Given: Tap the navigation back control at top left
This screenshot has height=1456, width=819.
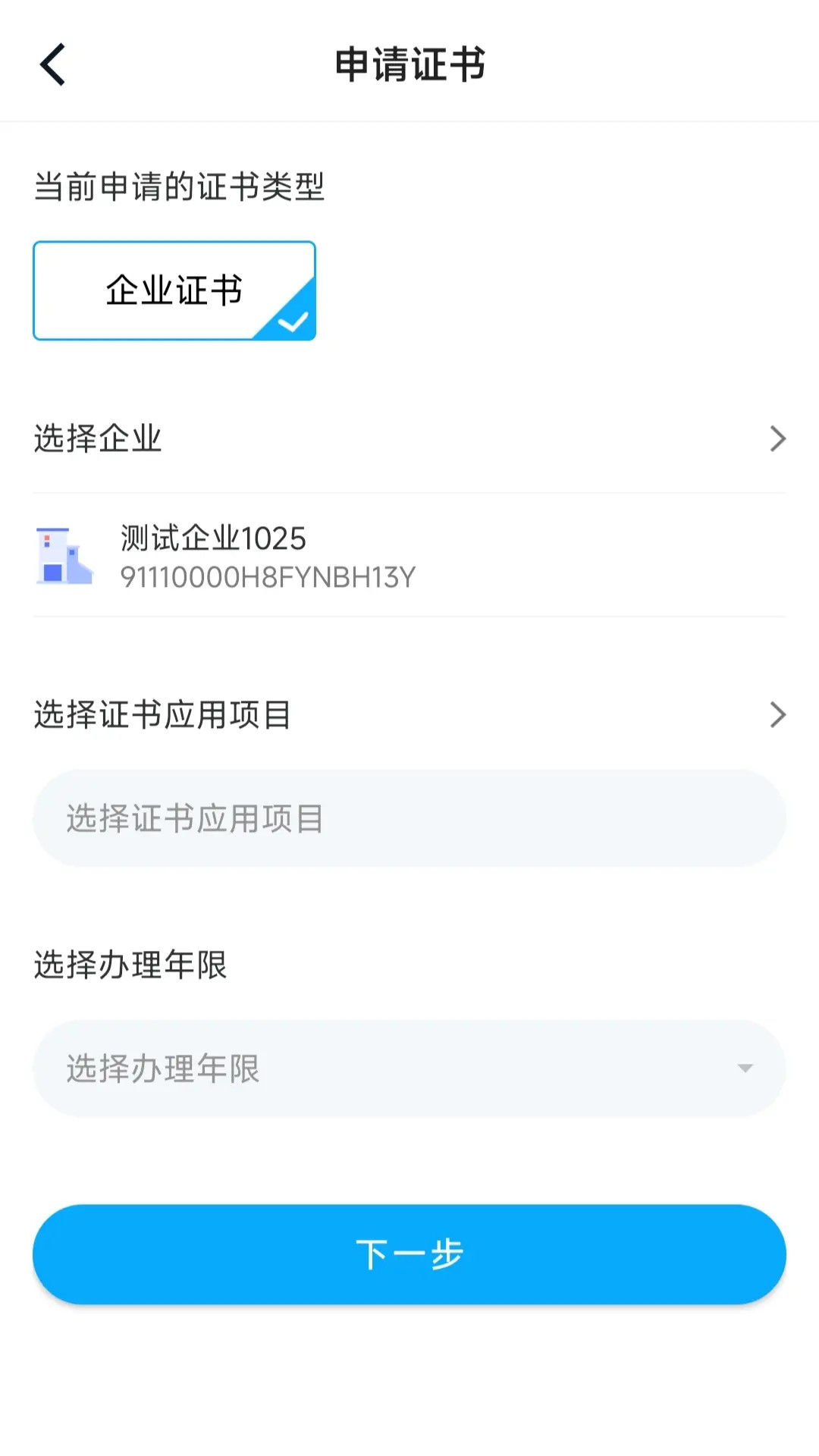Looking at the screenshot, I should 52,64.
